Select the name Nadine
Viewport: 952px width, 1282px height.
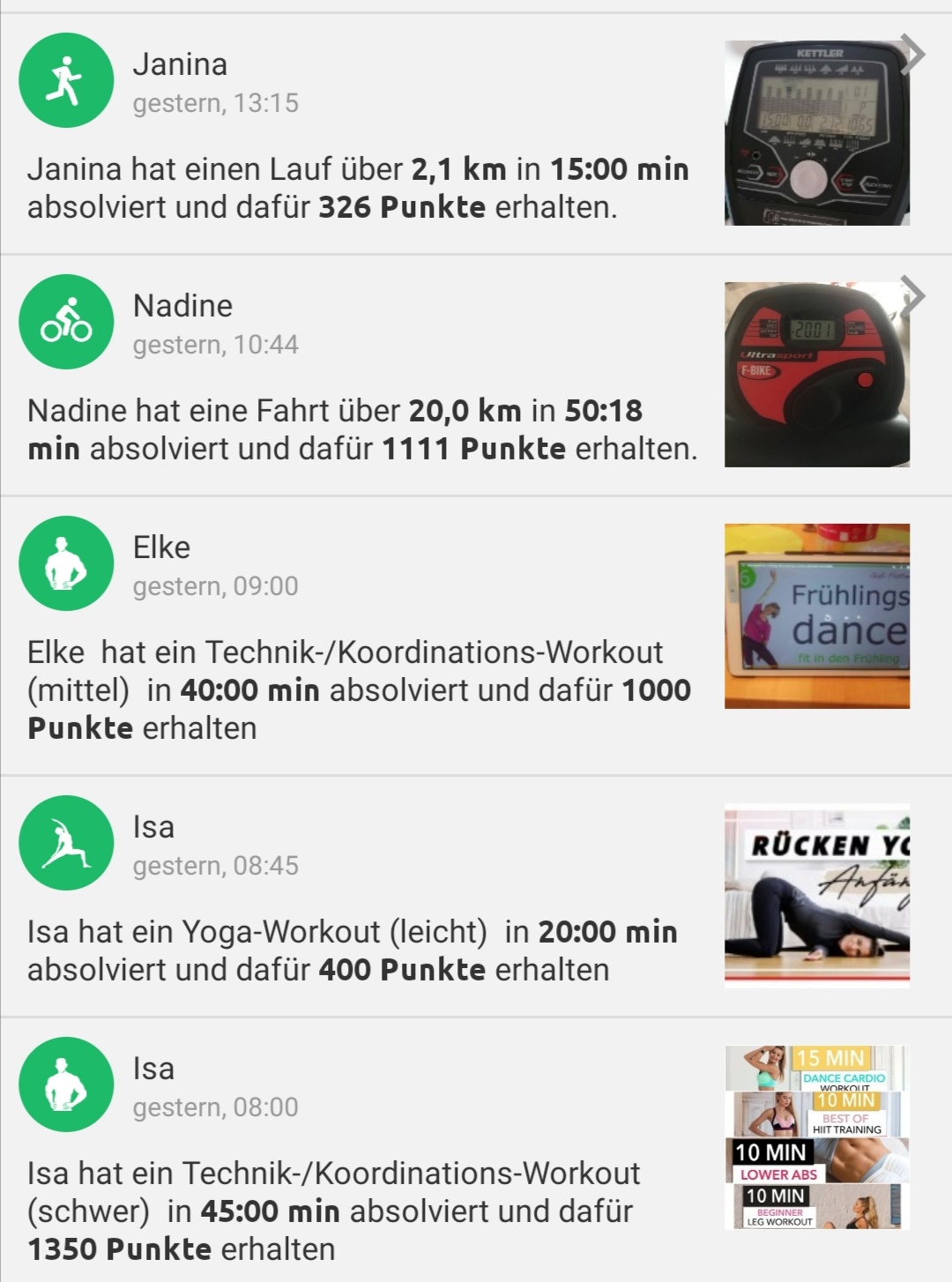point(182,306)
